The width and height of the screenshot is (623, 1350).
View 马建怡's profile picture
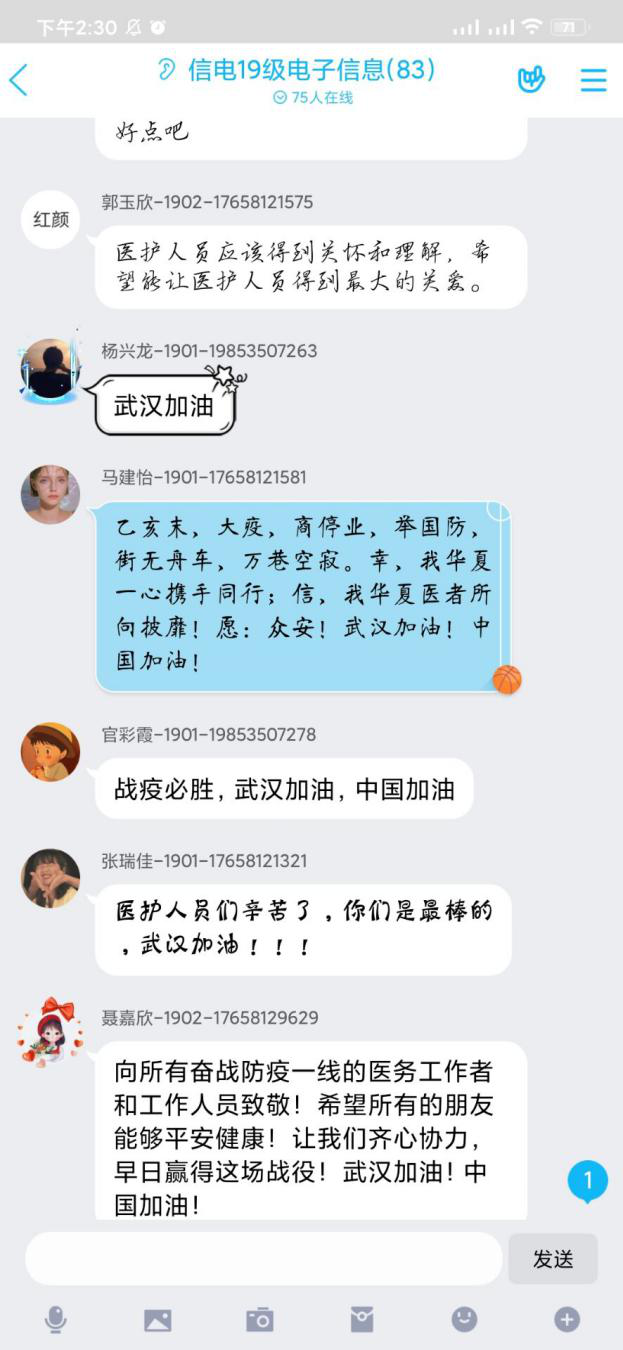point(50,494)
